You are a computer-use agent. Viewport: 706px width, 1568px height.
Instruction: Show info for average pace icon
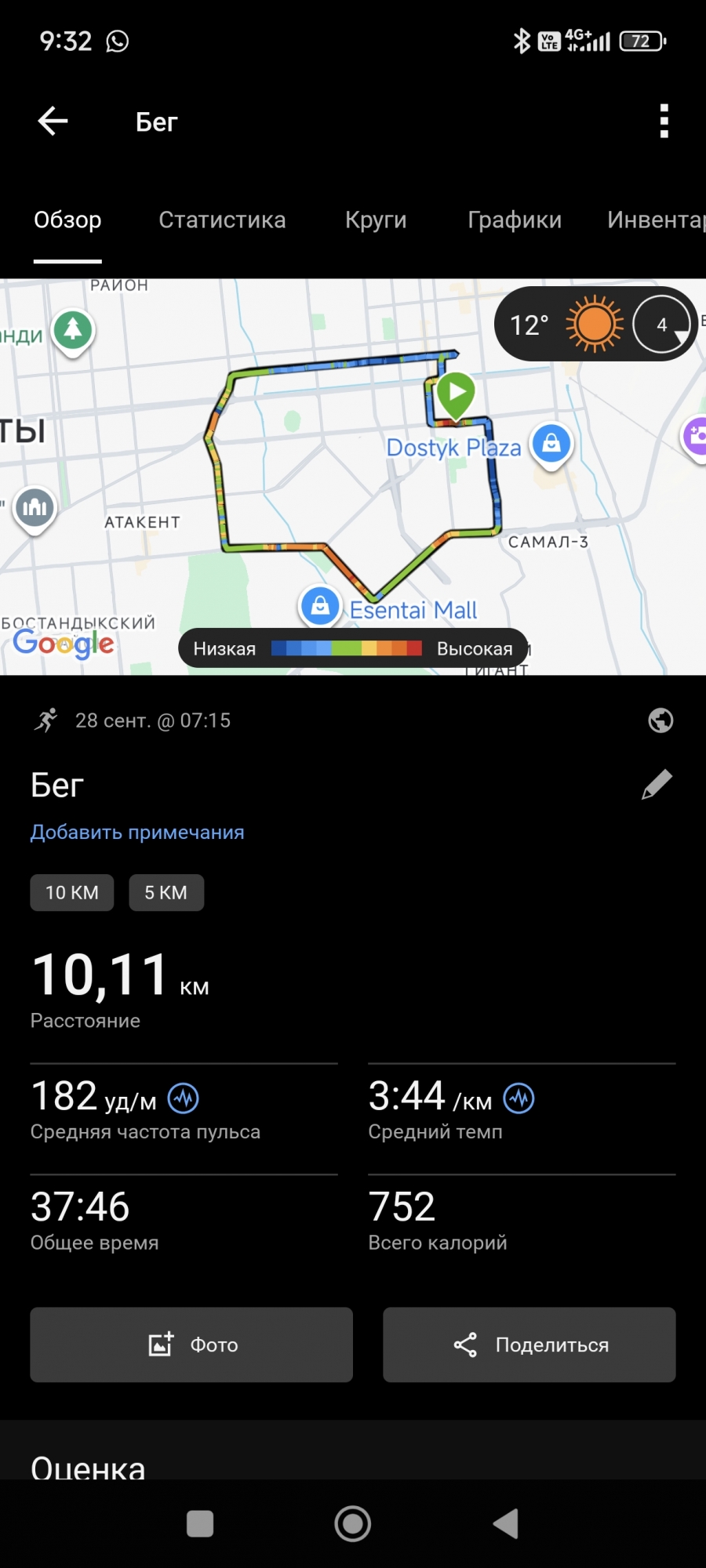[519, 1098]
